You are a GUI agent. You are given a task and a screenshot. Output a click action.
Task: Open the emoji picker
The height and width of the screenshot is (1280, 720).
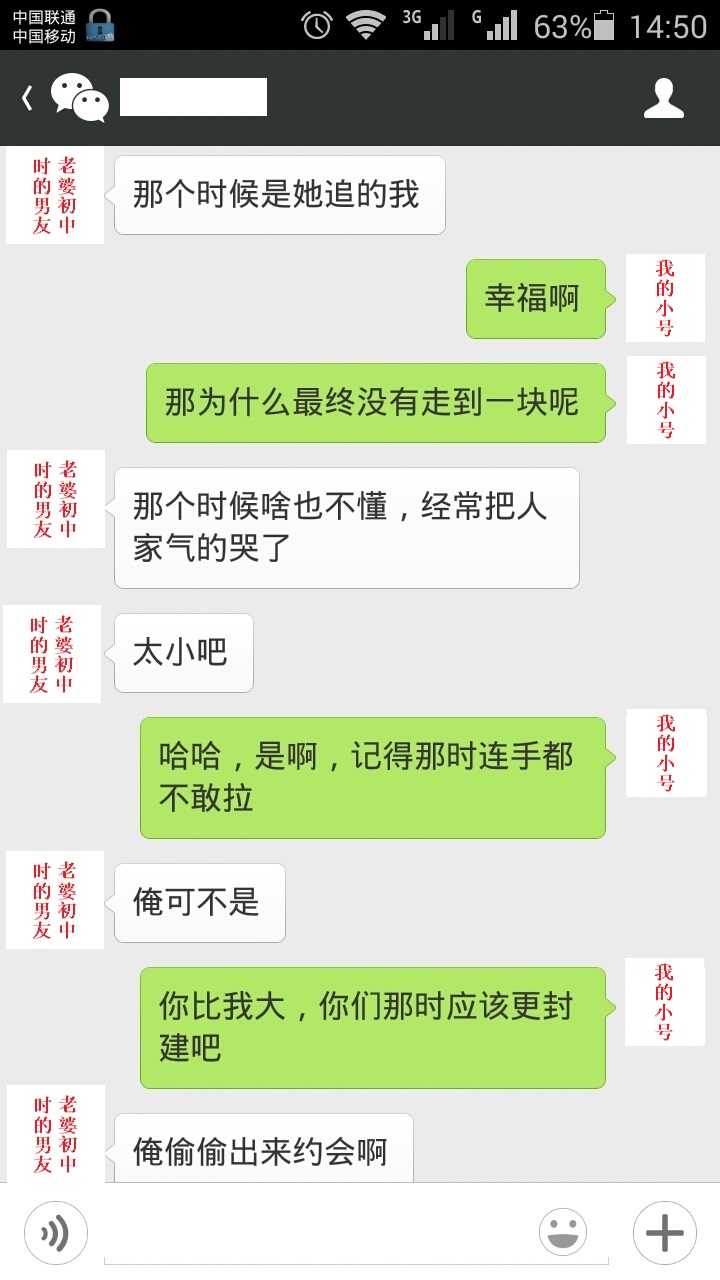pyautogui.click(x=563, y=1232)
